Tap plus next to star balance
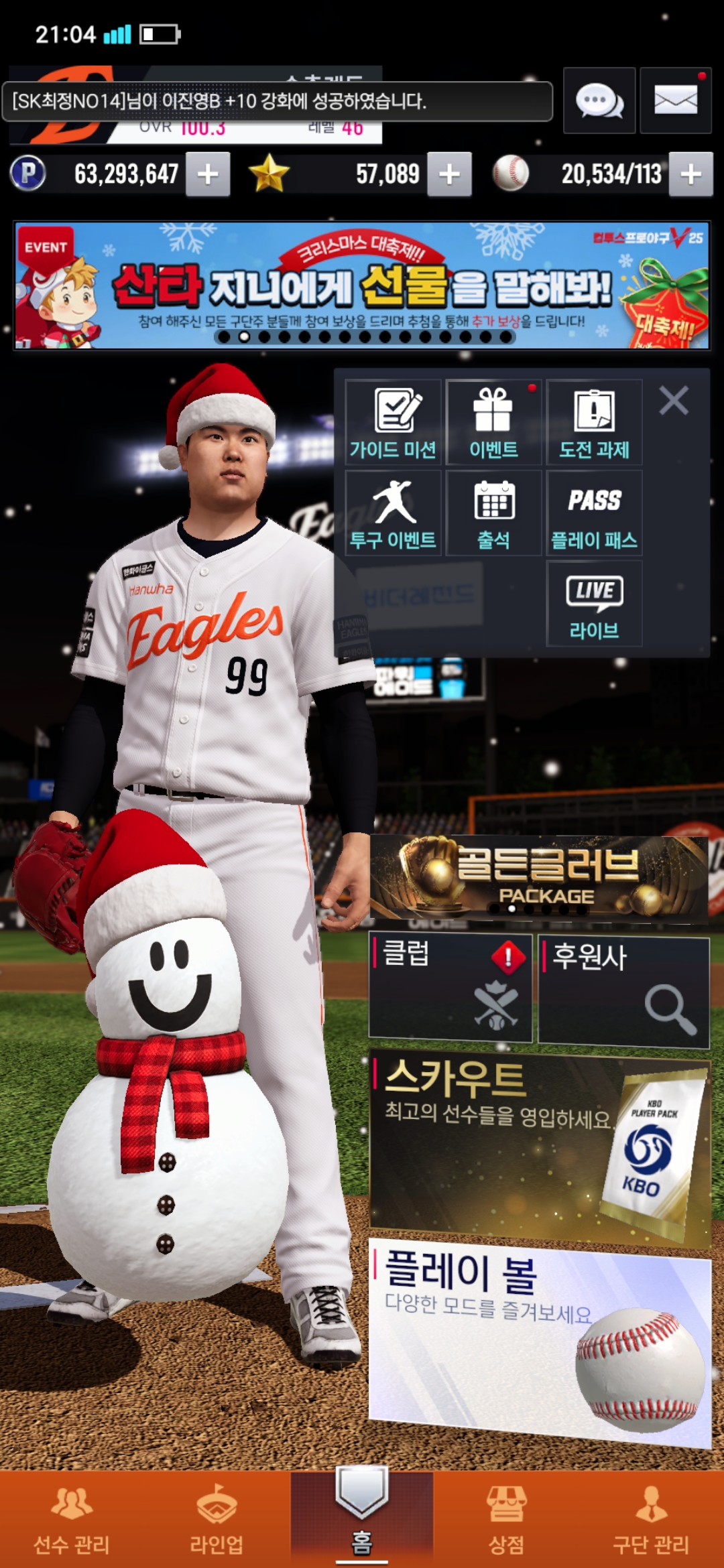 (x=449, y=174)
